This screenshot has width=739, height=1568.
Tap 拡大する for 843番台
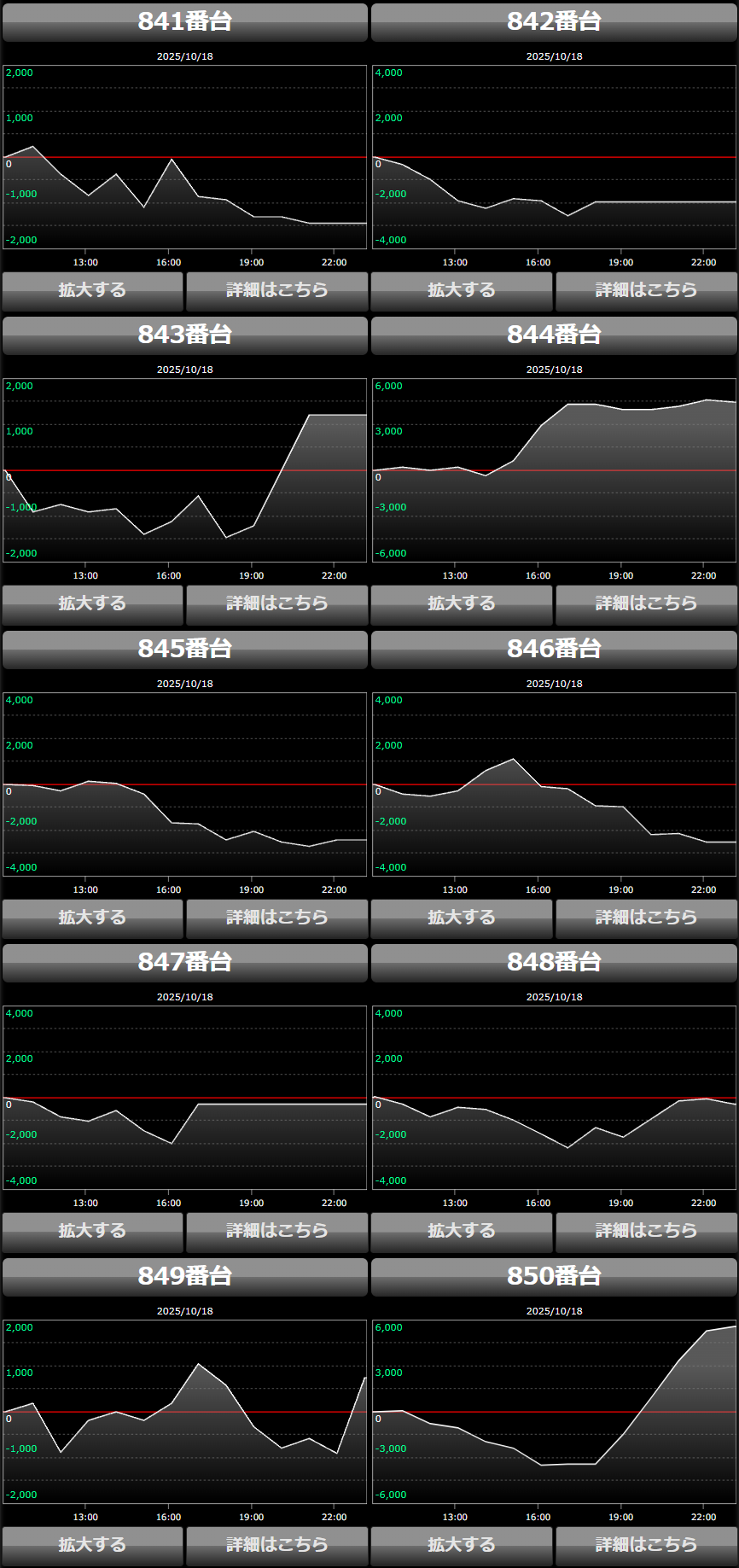tap(92, 603)
